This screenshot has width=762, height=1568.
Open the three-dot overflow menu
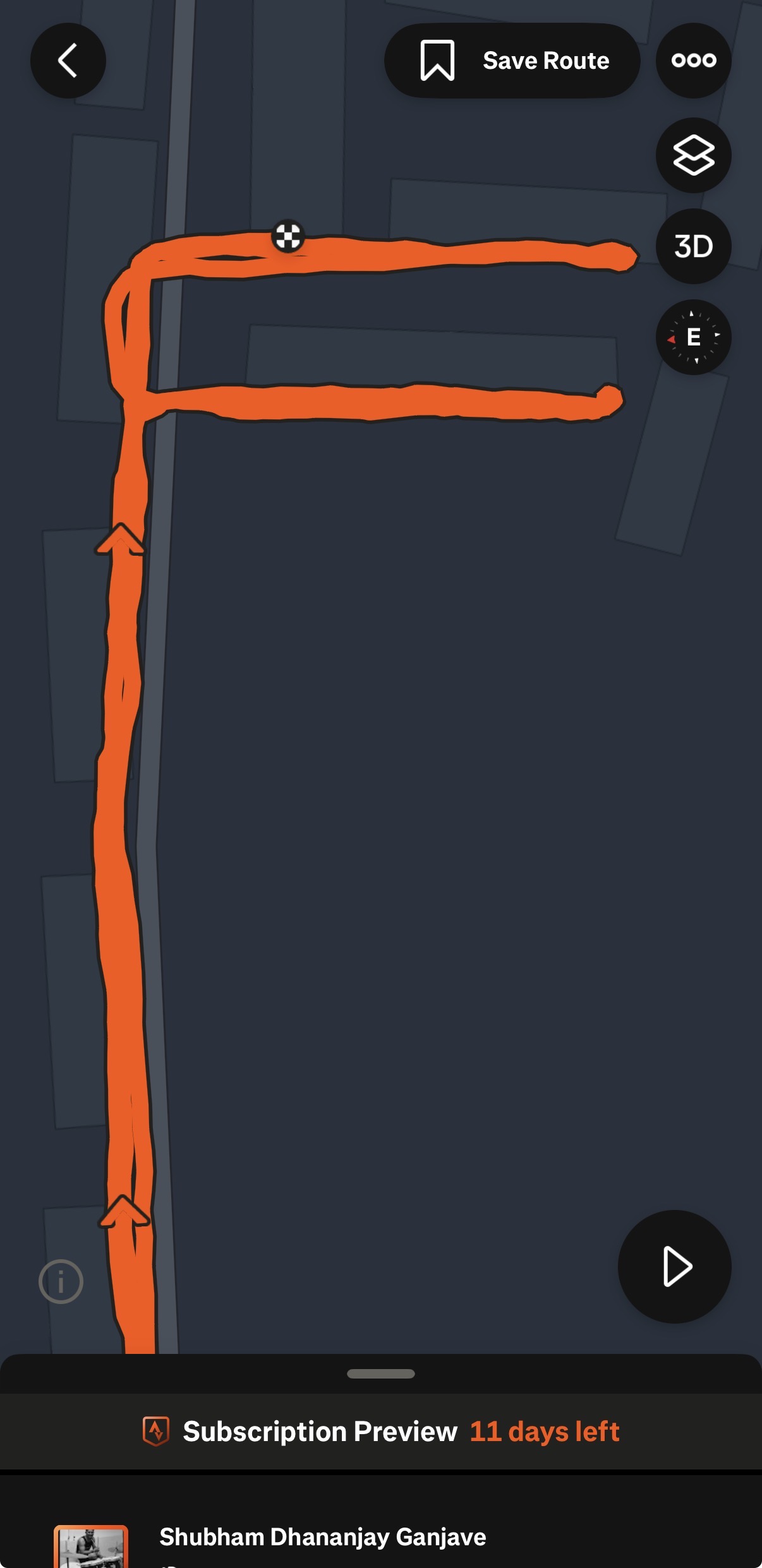tap(693, 61)
